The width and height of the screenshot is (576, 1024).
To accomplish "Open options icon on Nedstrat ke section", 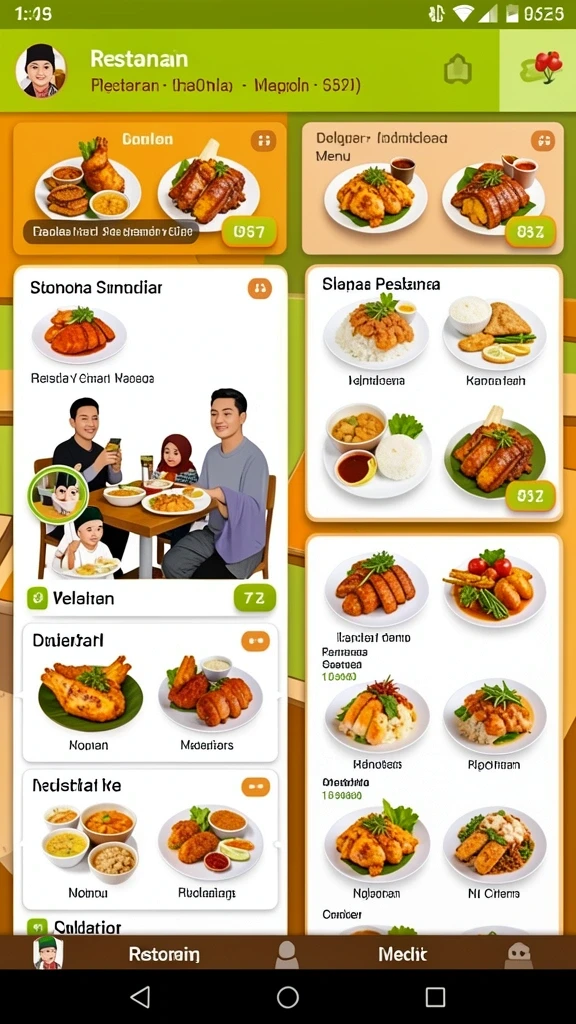I will (x=255, y=786).
